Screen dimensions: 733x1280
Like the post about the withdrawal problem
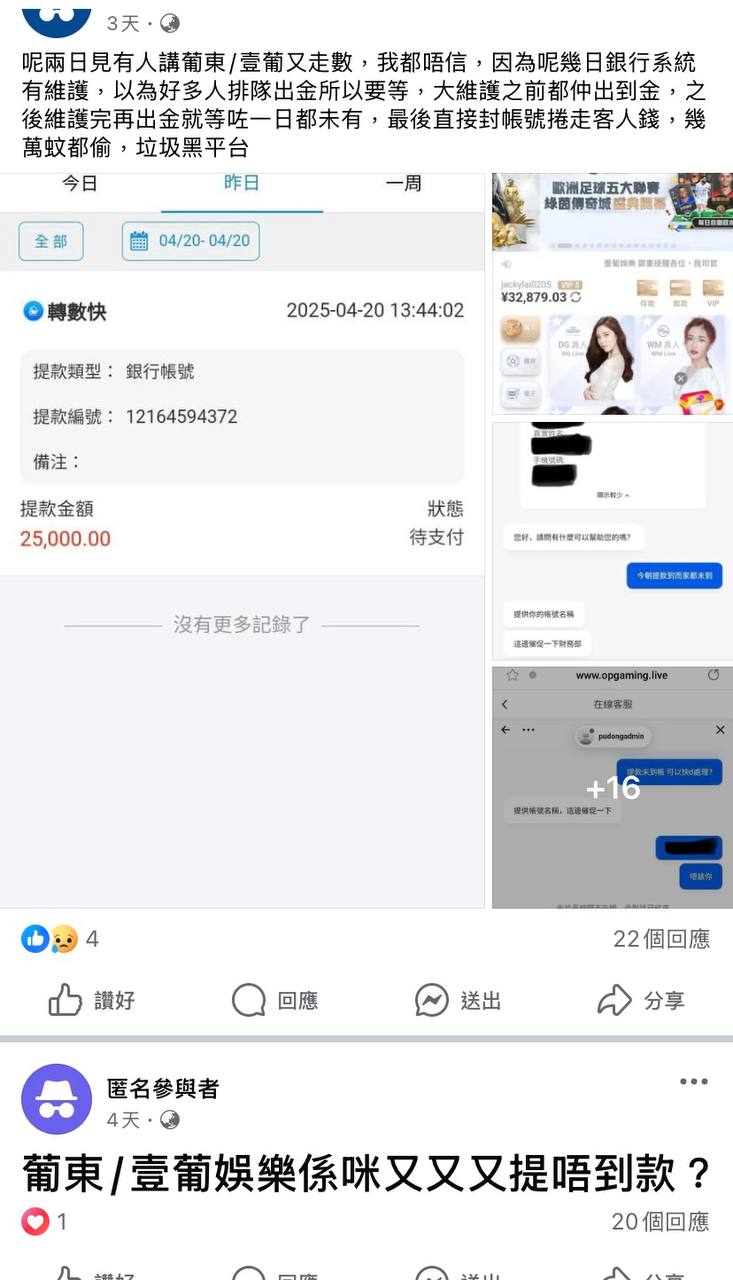point(92,1000)
